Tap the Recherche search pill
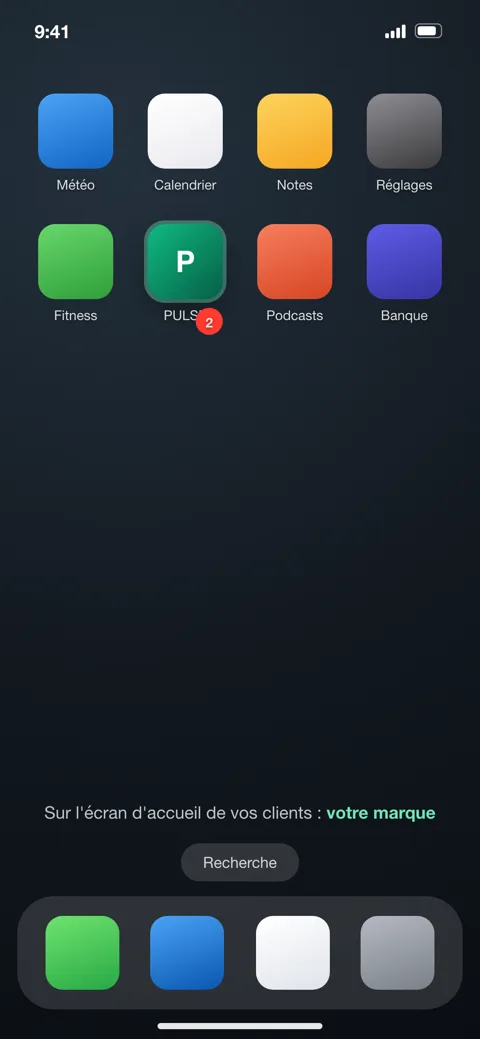This screenshot has height=1039, width=480. click(x=240, y=863)
